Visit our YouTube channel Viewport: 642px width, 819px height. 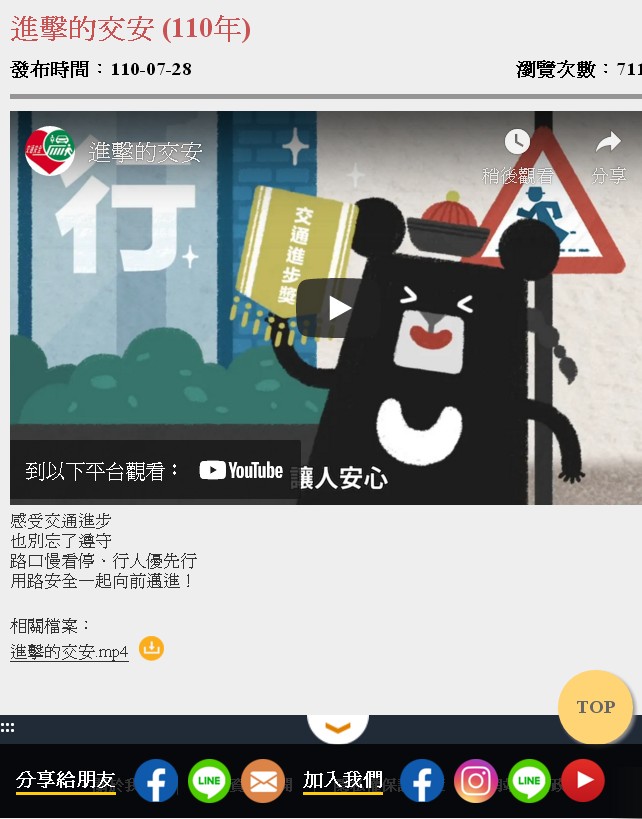(582, 781)
